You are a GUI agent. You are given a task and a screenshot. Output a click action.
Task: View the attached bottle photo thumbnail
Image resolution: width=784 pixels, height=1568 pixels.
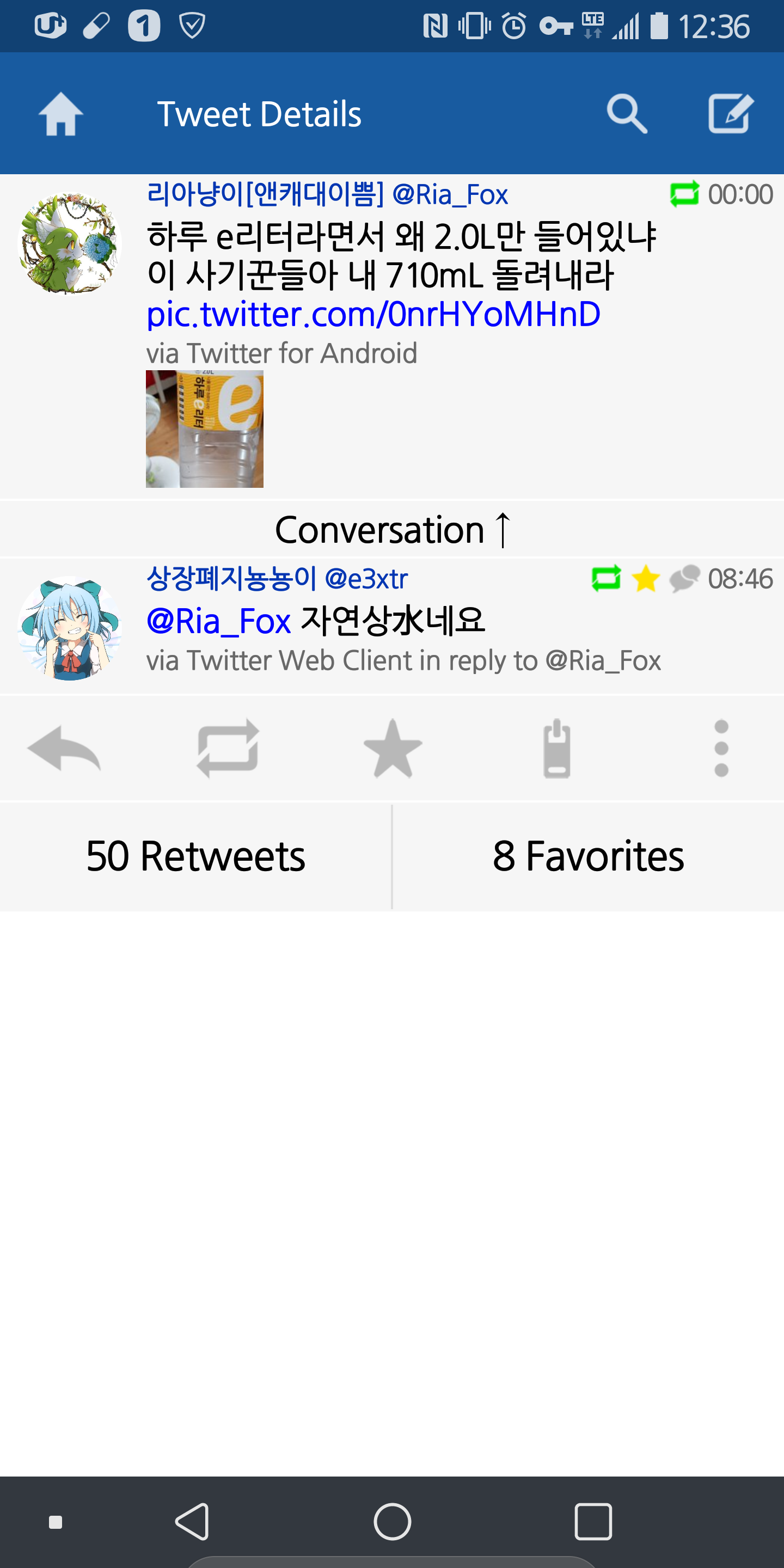205,428
